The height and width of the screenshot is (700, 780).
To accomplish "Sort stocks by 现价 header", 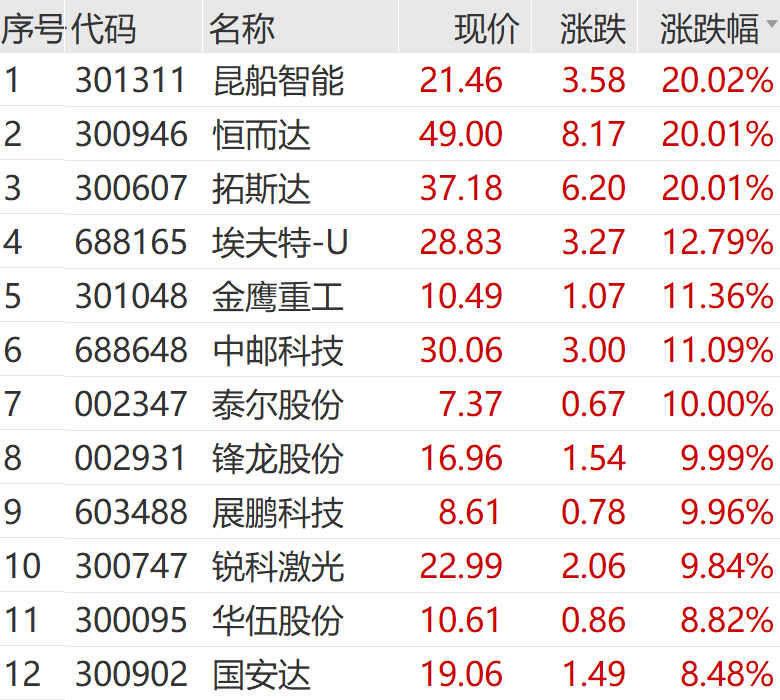I will (486, 29).
